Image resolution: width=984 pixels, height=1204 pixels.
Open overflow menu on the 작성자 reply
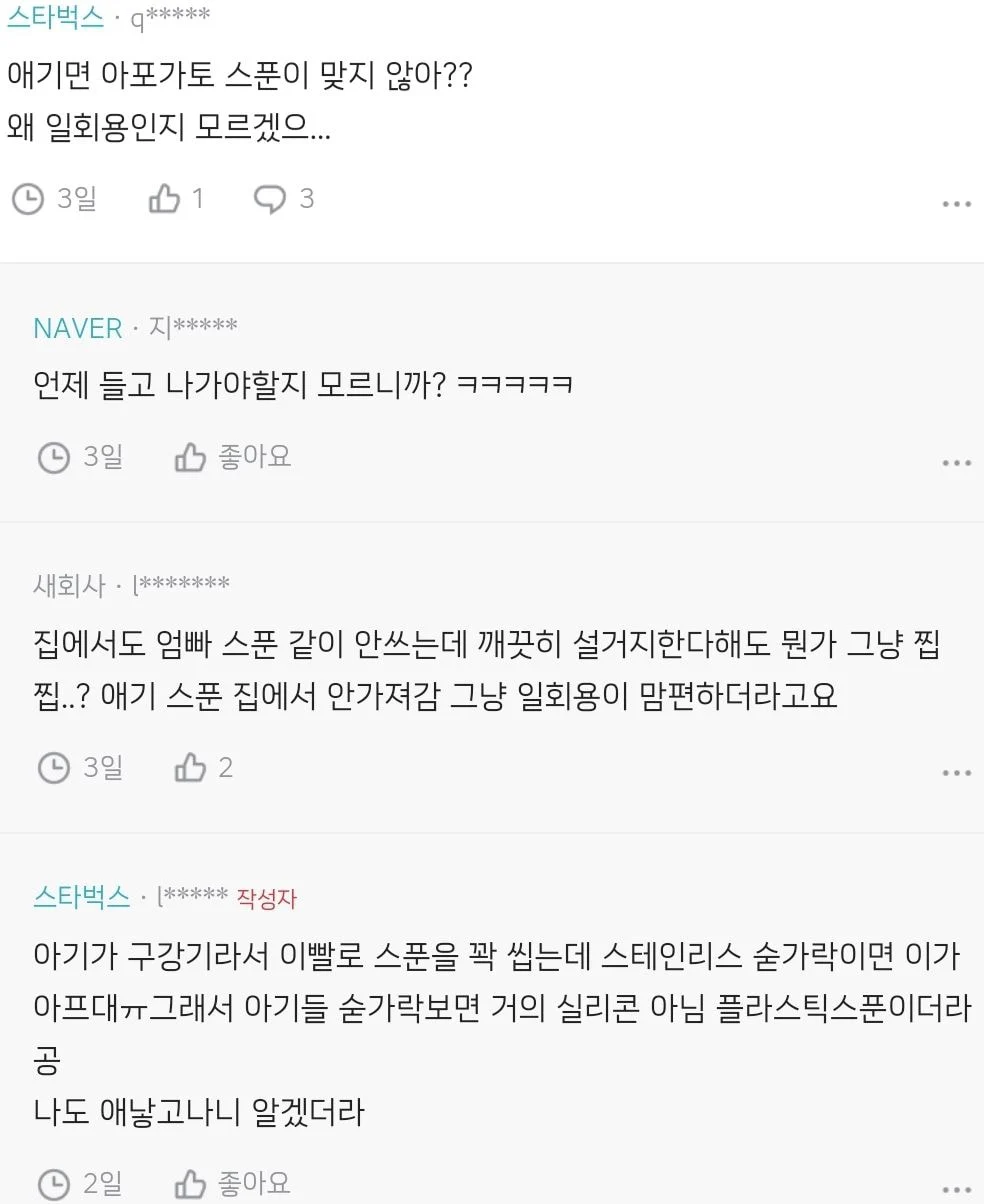[x=956, y=1190]
